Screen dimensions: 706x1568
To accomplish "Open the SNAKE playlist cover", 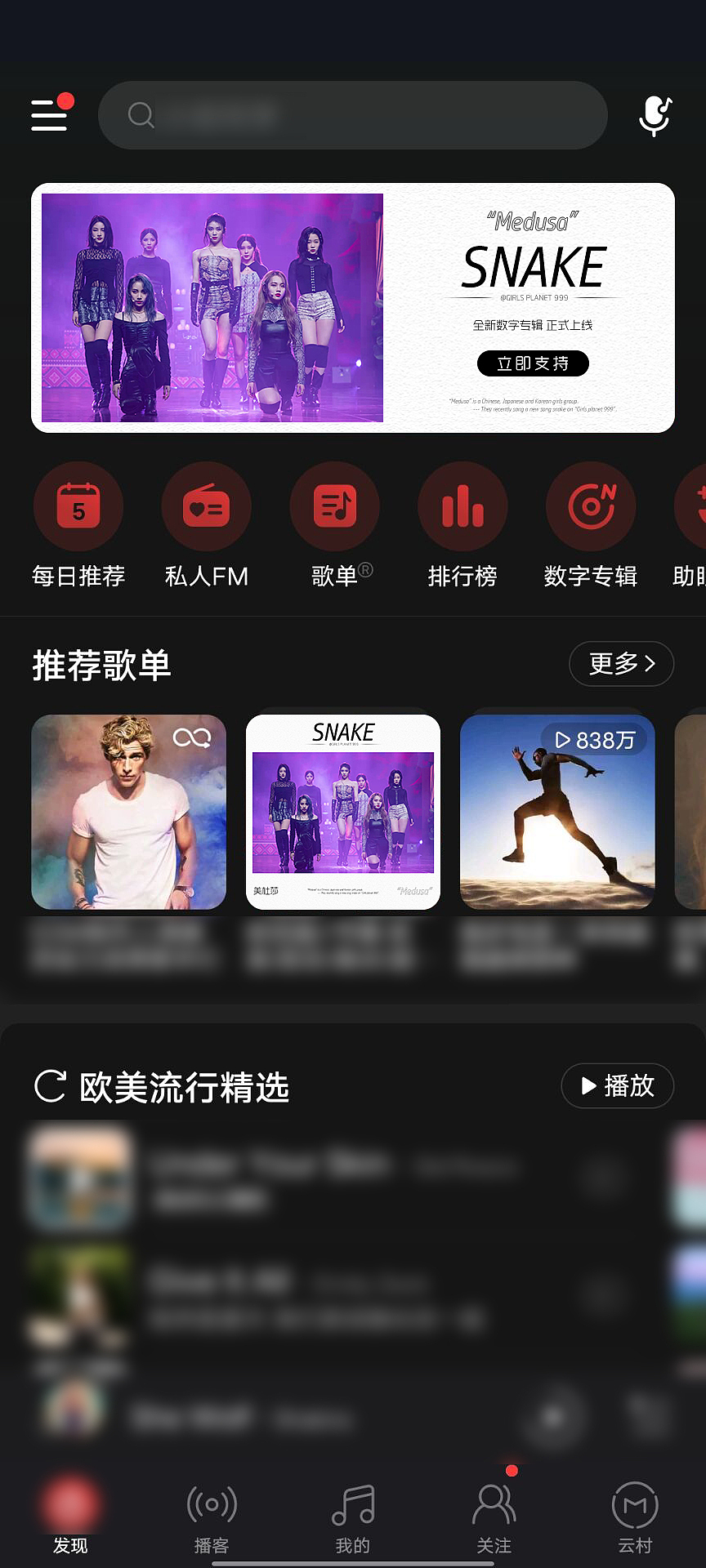I will [343, 811].
